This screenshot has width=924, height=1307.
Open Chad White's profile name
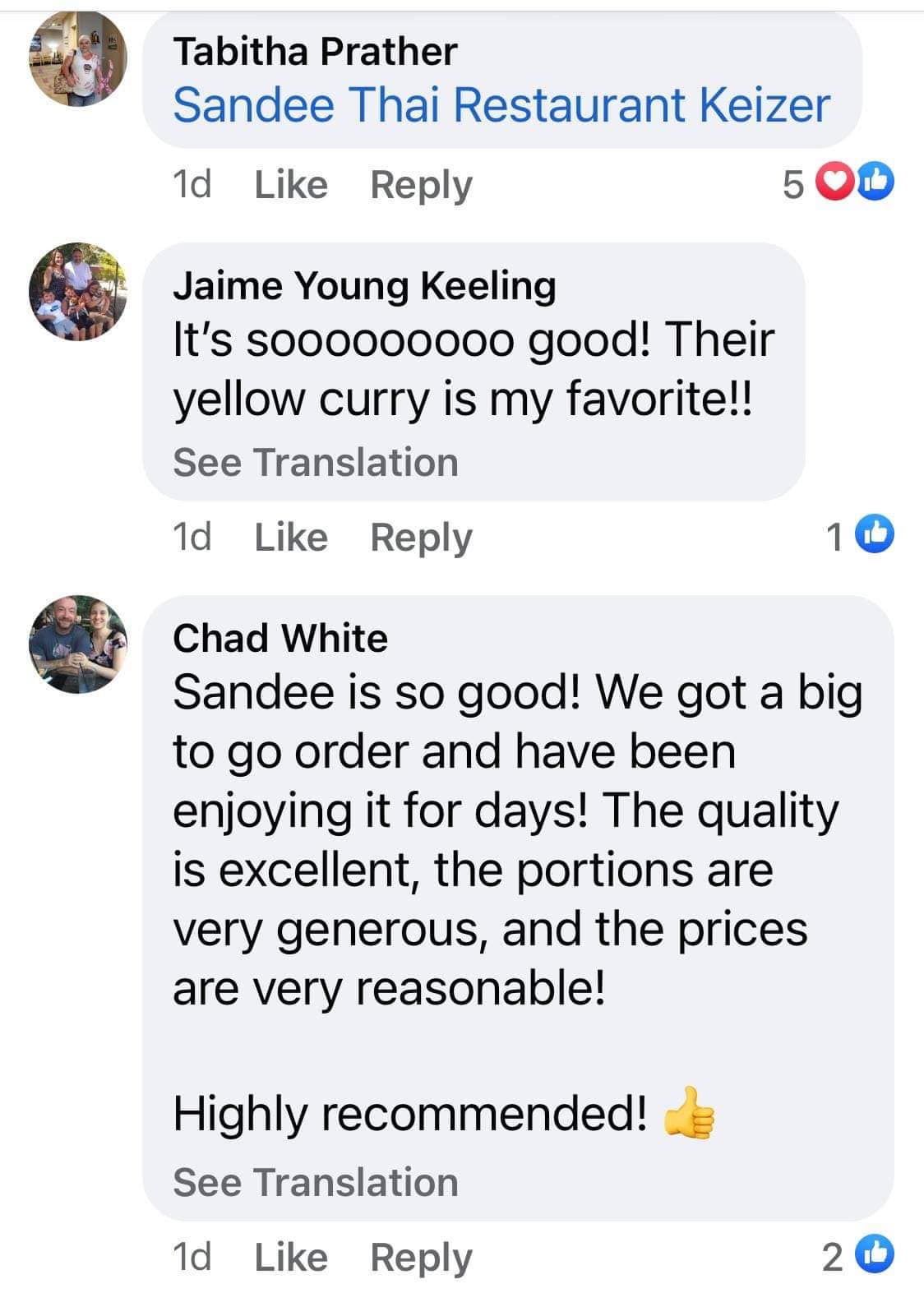(280, 639)
